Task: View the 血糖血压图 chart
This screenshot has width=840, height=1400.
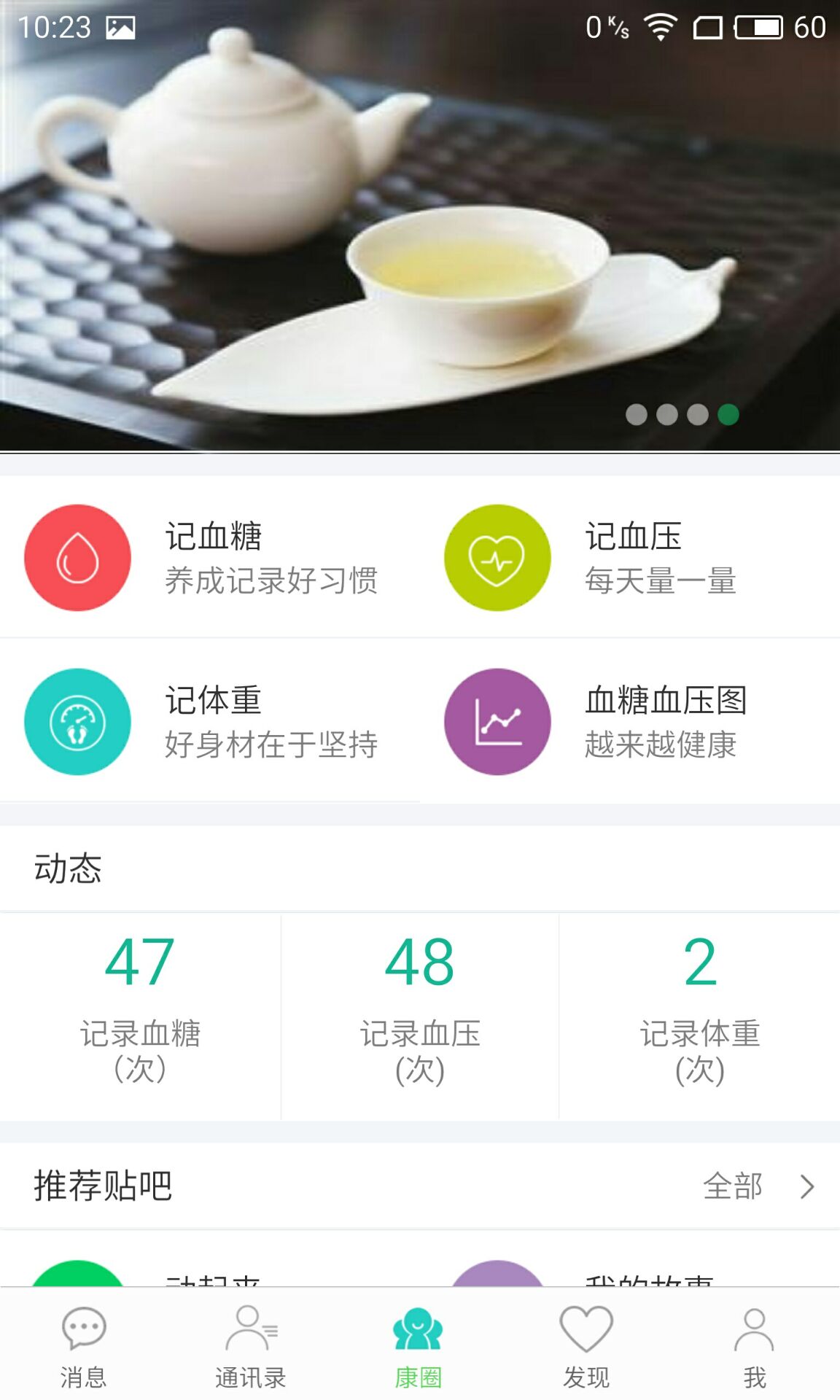Action: click(631, 722)
